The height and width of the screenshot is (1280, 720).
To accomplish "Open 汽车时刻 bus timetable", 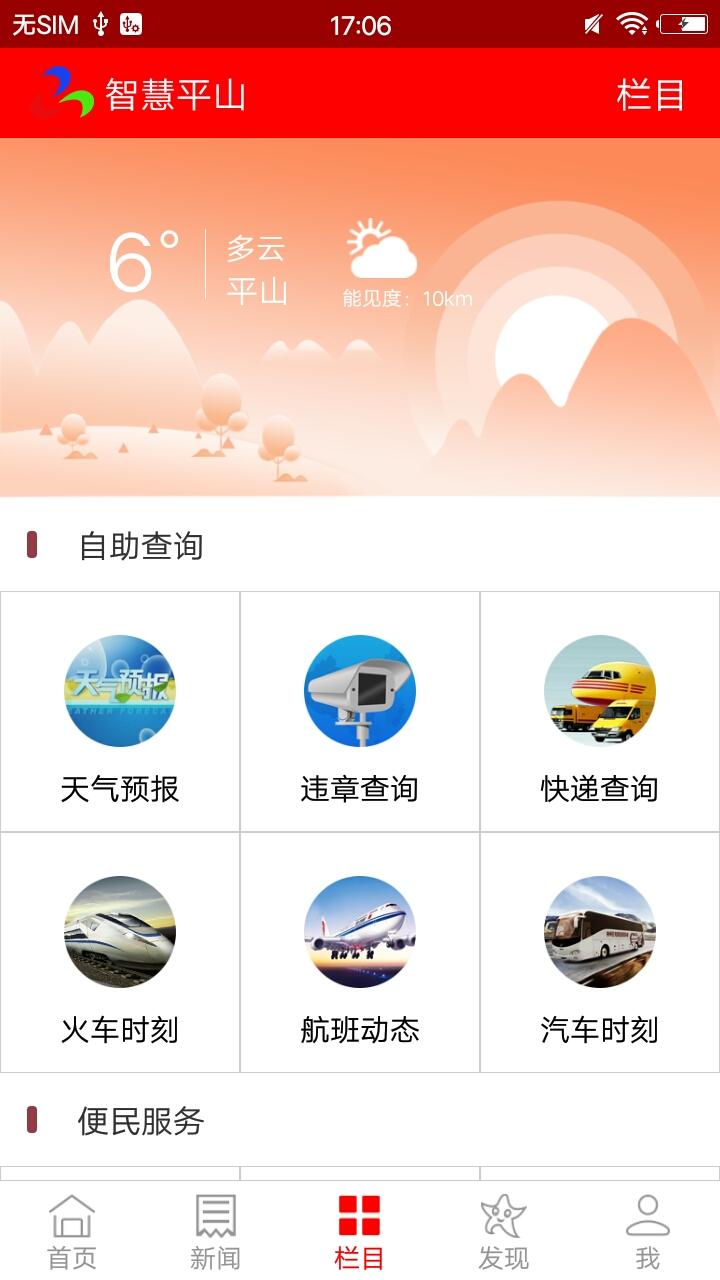I will (600, 952).
